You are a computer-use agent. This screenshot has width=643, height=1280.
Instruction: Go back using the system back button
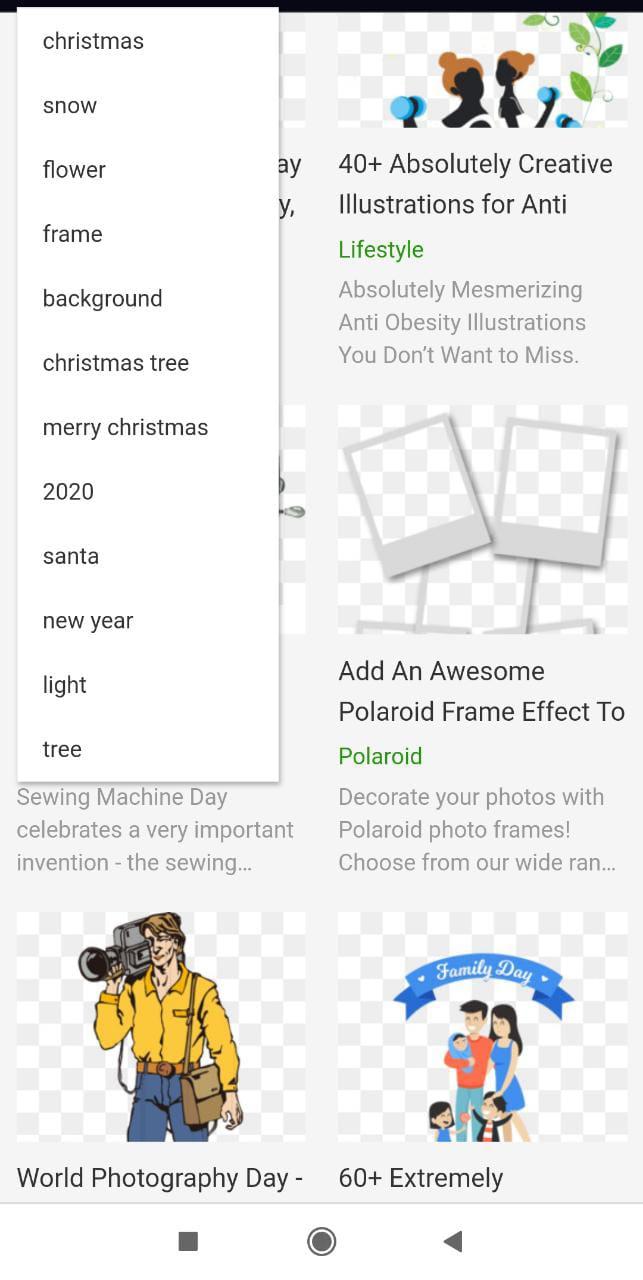tap(452, 1241)
